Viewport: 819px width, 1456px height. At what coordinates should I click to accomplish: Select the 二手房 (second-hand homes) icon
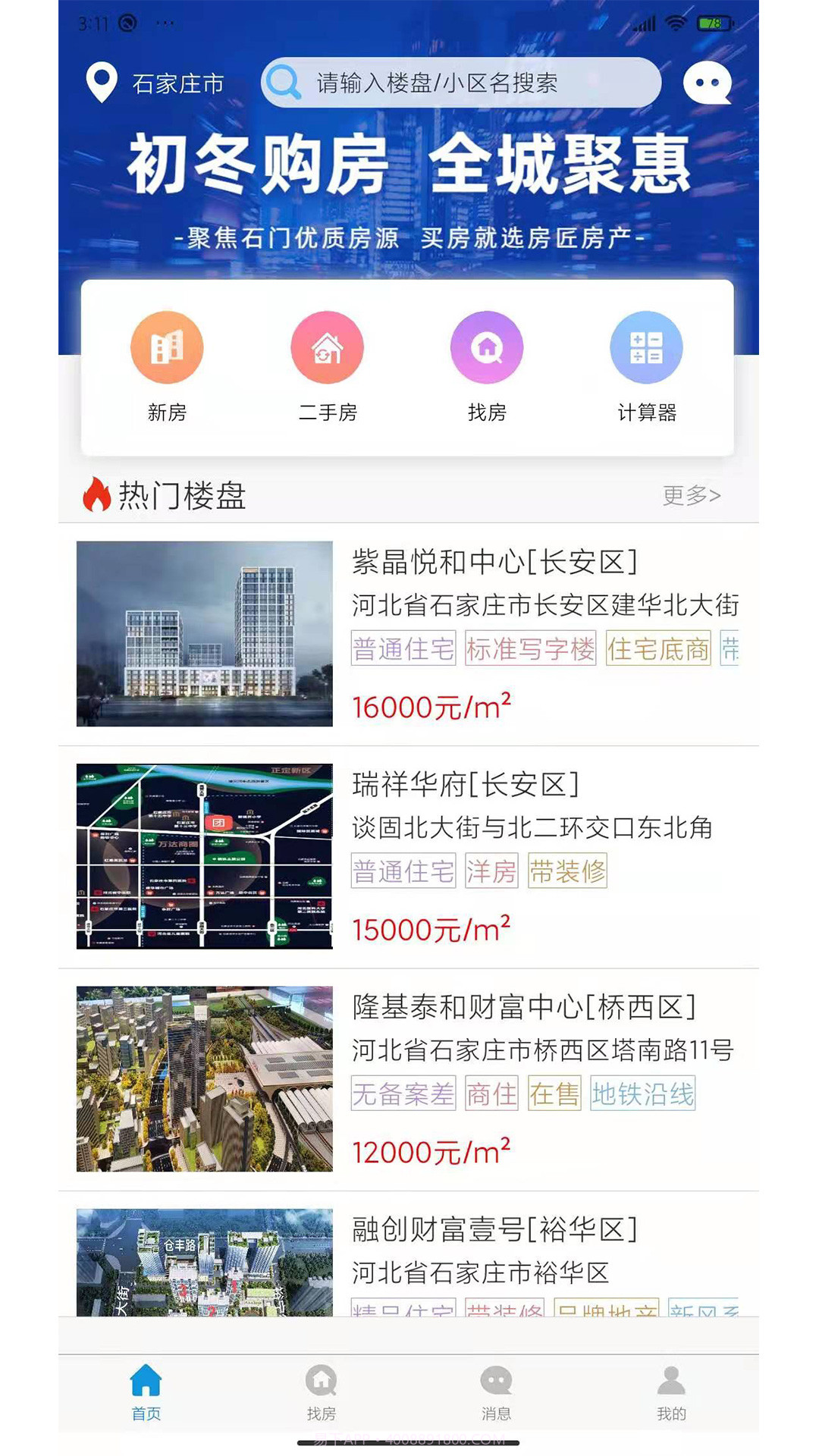[327, 347]
